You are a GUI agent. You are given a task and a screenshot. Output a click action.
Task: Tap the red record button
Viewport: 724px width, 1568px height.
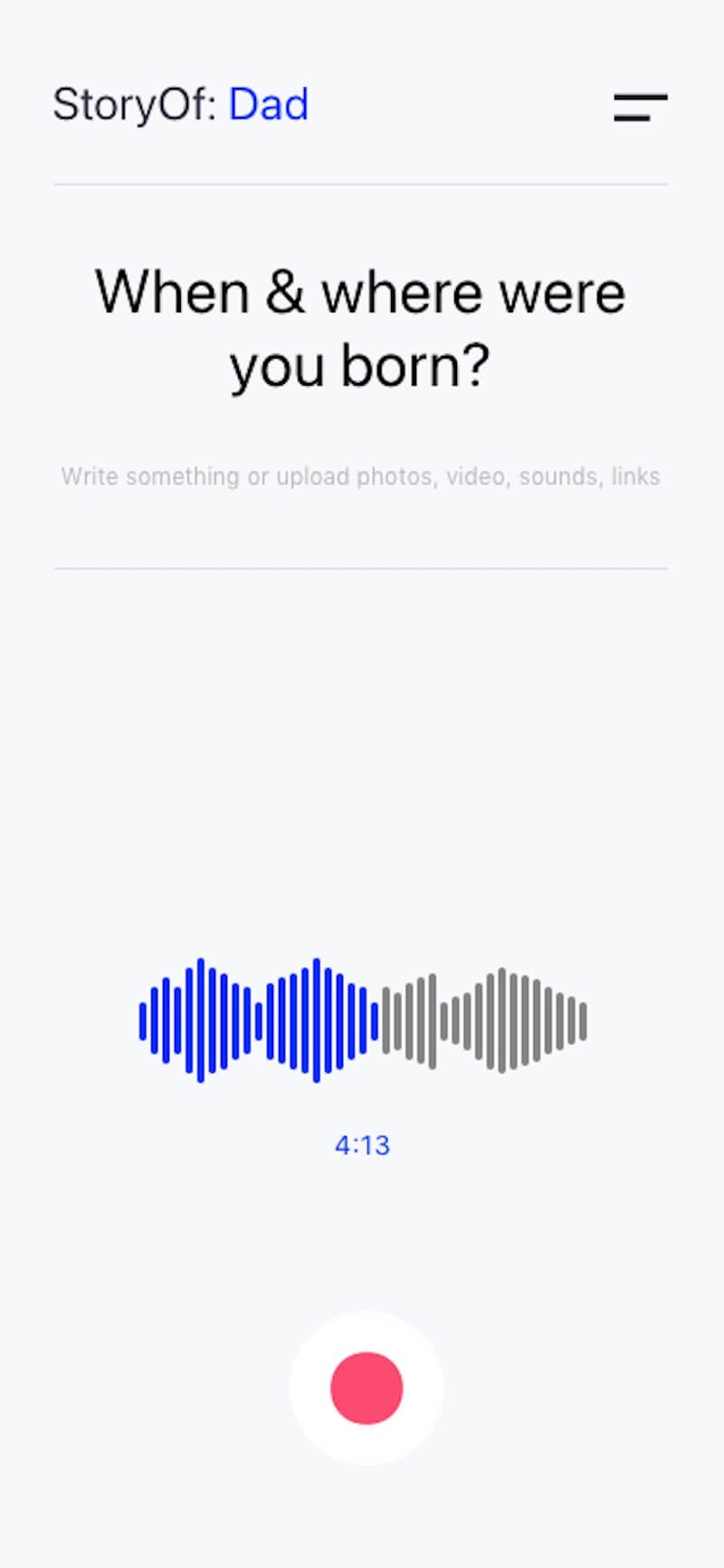click(367, 1388)
